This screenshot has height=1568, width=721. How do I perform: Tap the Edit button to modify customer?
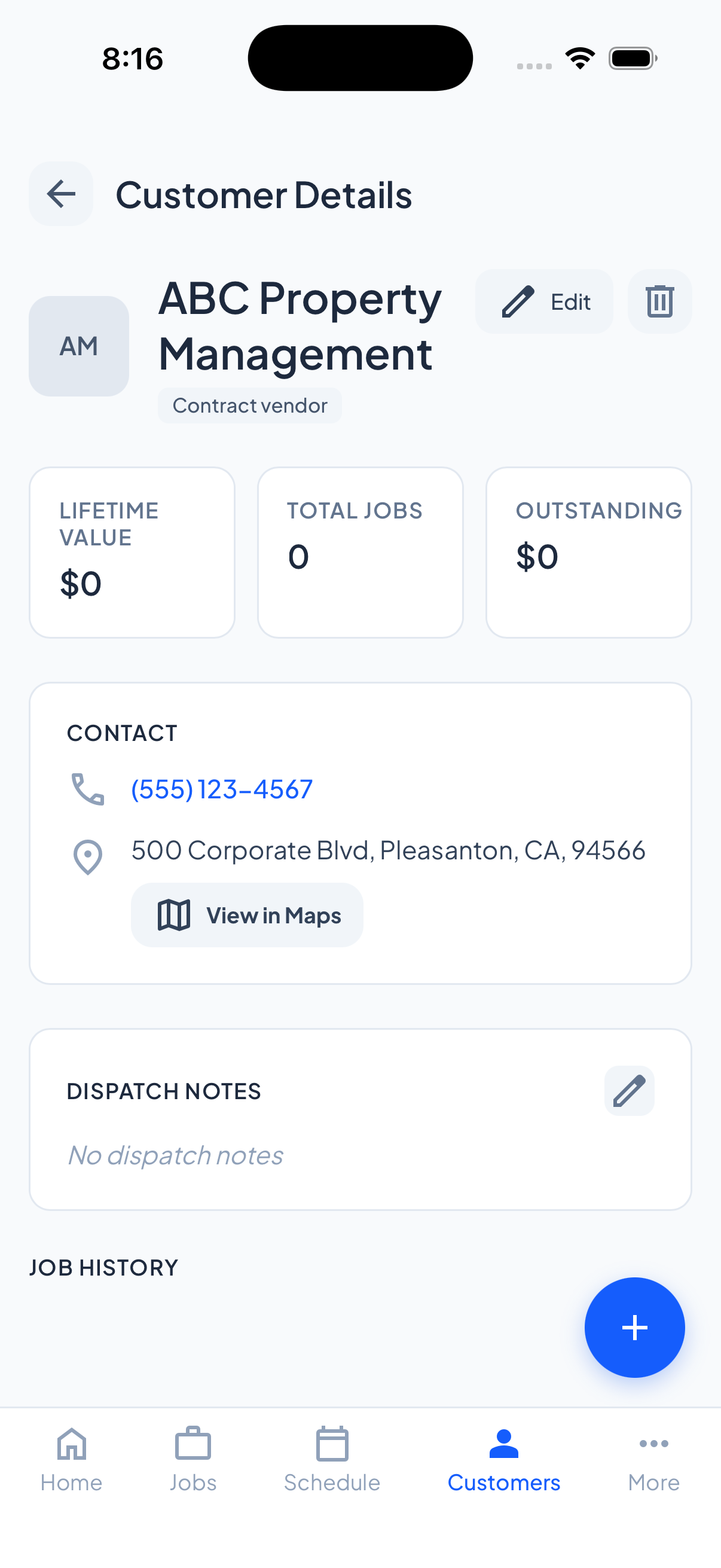pos(544,301)
